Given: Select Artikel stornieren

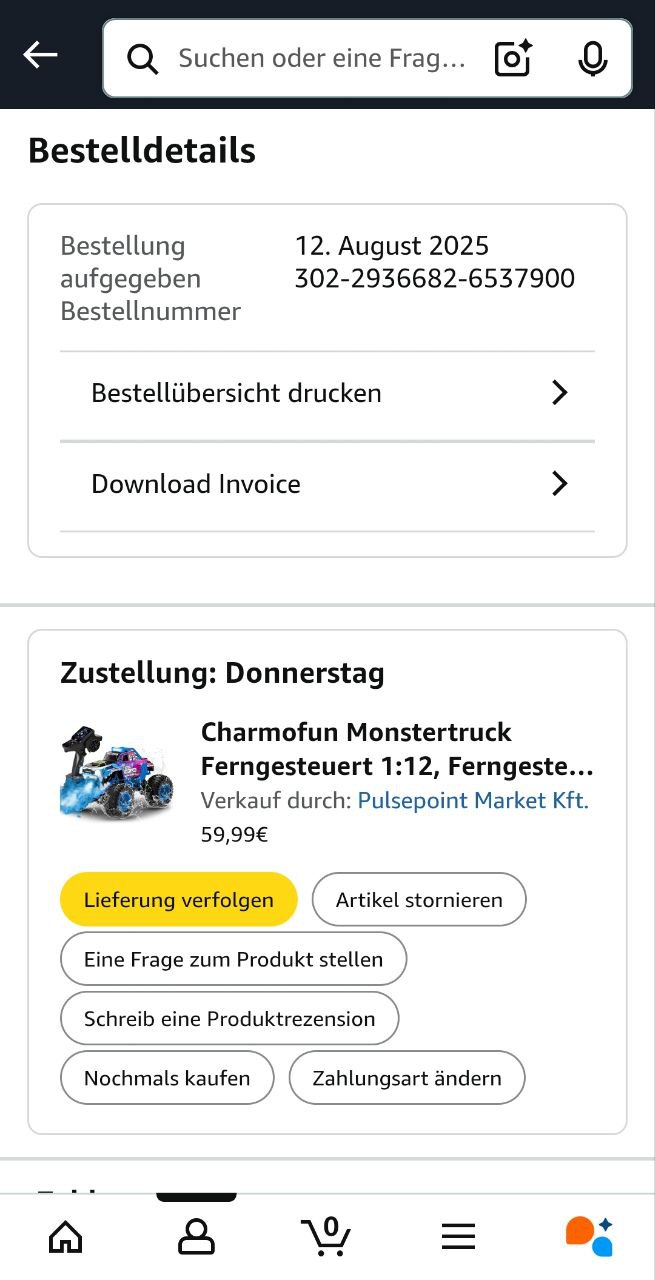Looking at the screenshot, I should coord(419,900).
